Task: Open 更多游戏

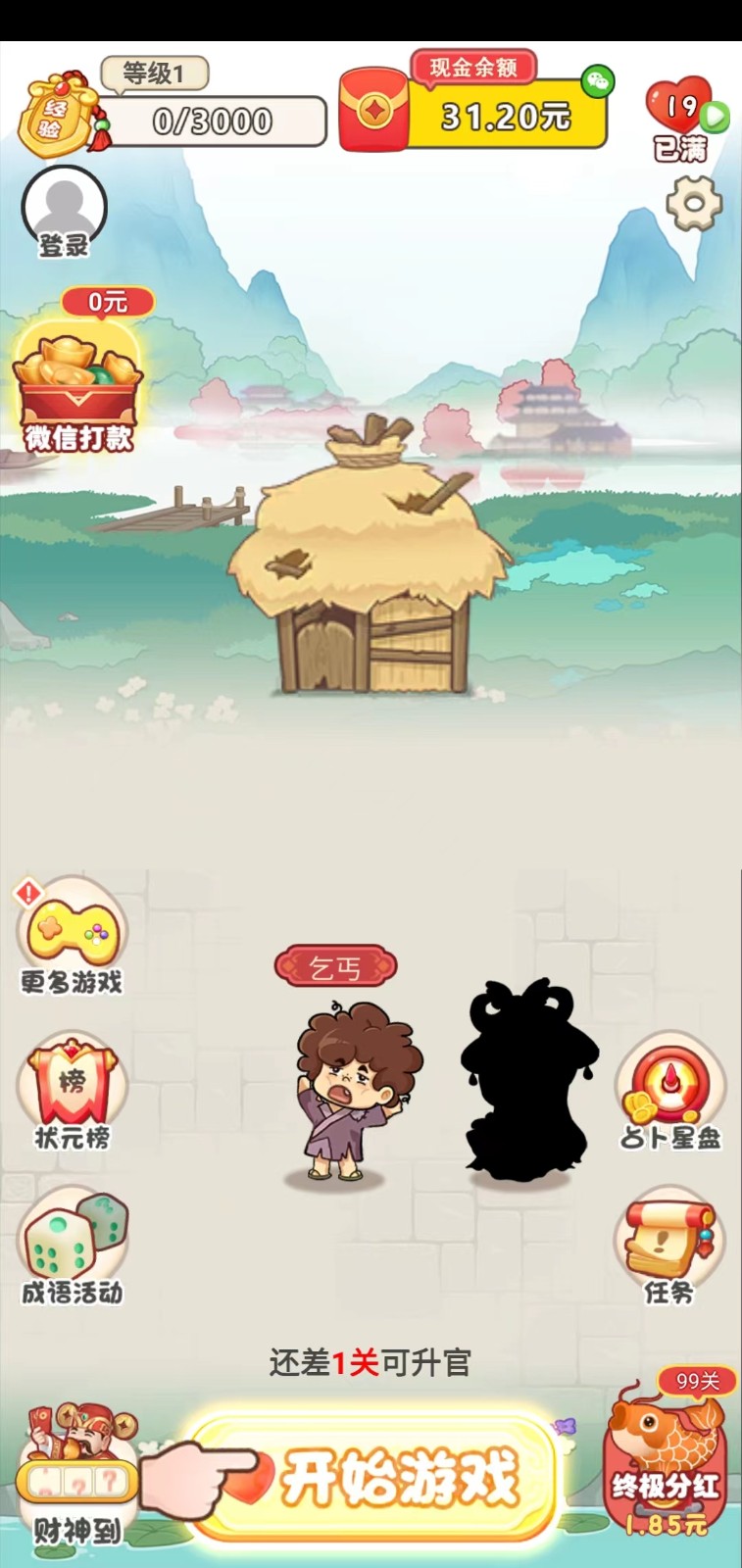Action: point(72,936)
